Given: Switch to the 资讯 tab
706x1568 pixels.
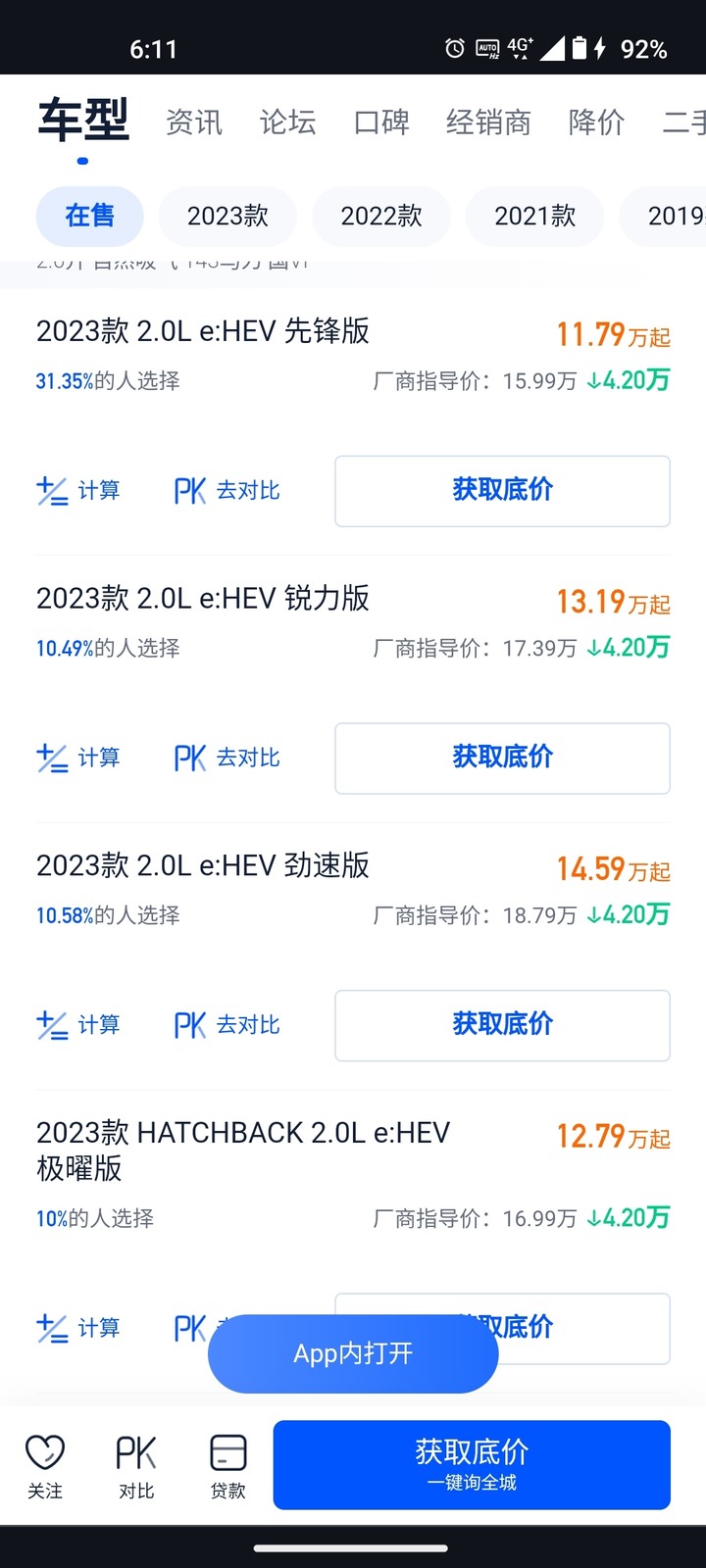Looking at the screenshot, I should pos(194,122).
